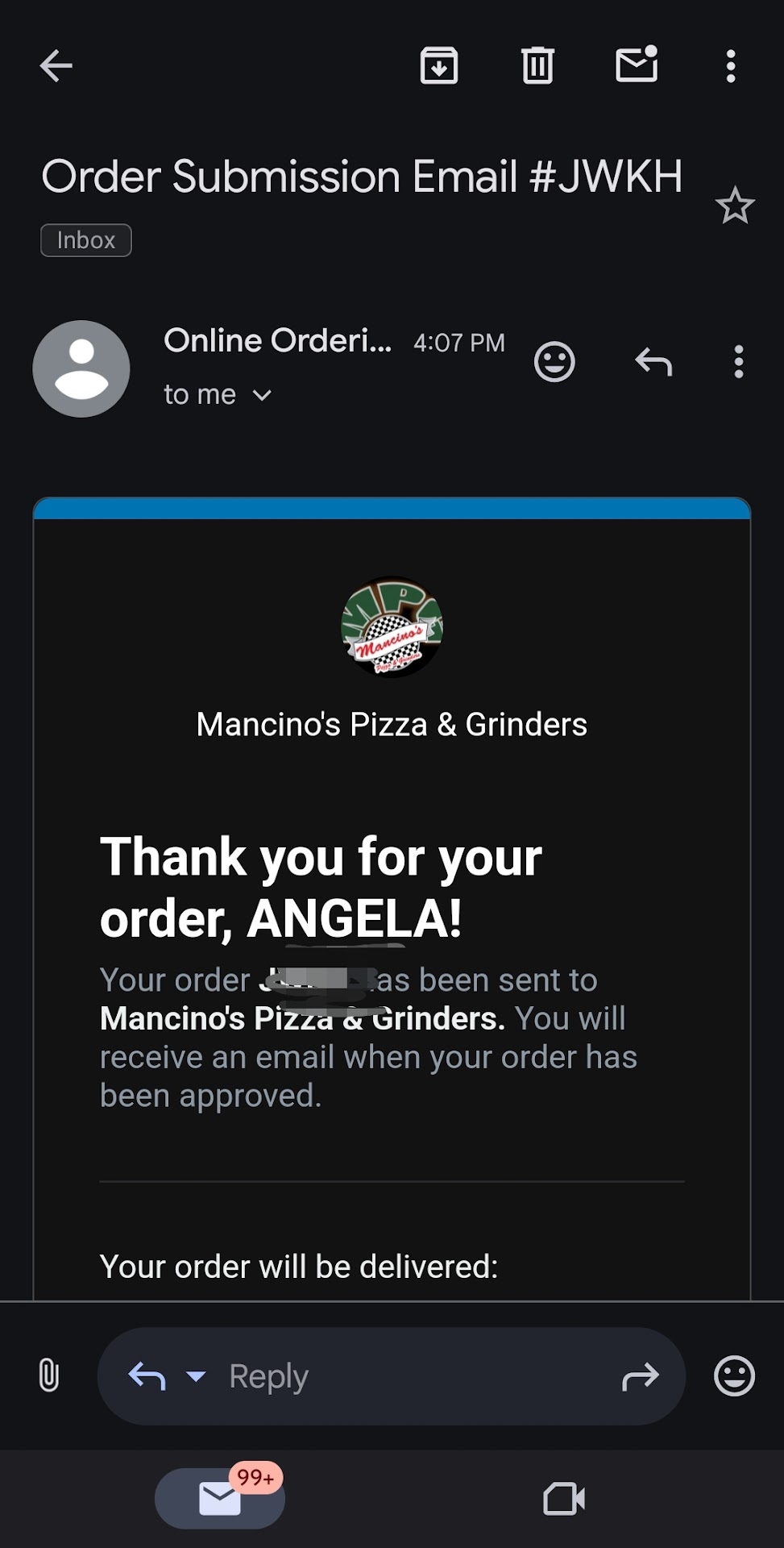Image resolution: width=784 pixels, height=1548 pixels.
Task: Open the Inbox label
Action: [x=86, y=240]
